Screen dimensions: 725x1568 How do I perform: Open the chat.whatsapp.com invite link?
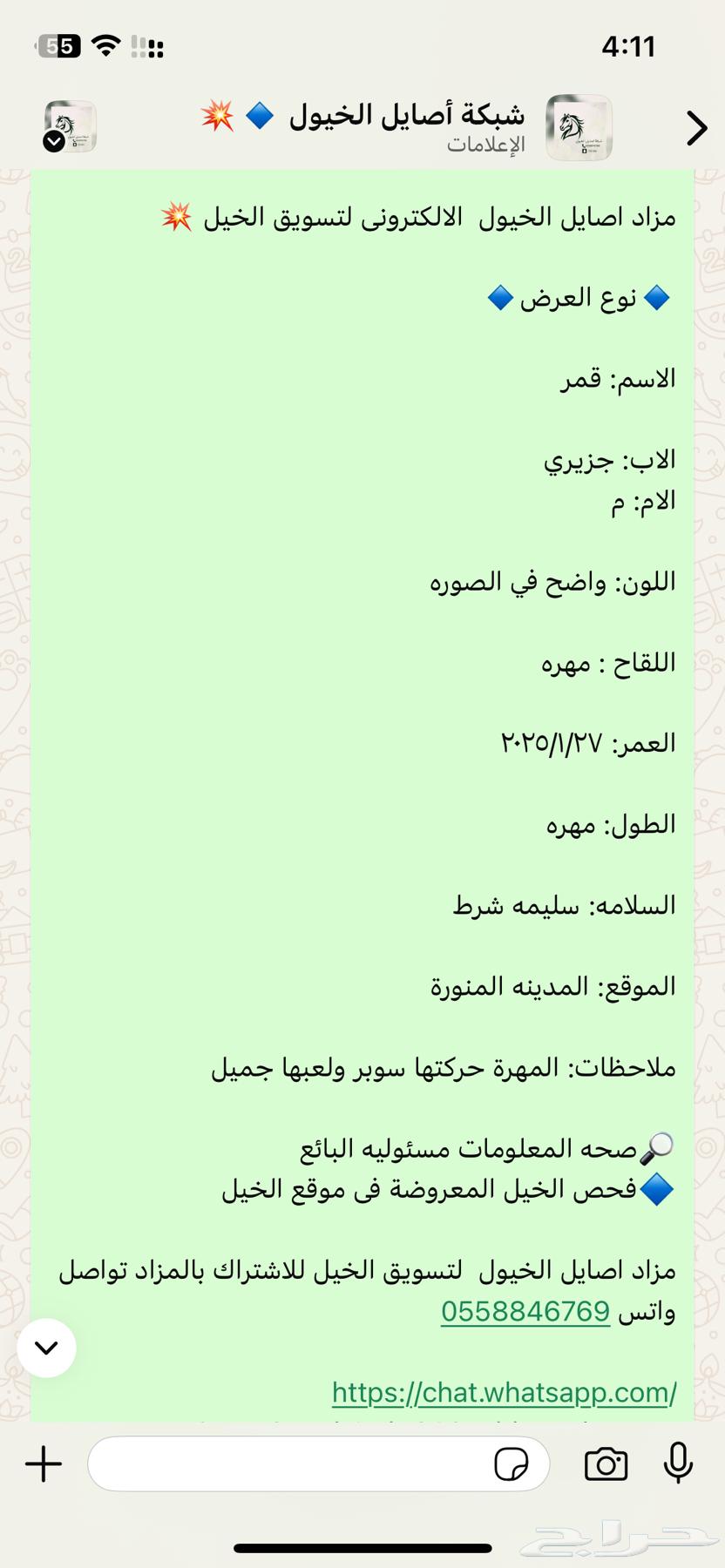coord(504,1392)
